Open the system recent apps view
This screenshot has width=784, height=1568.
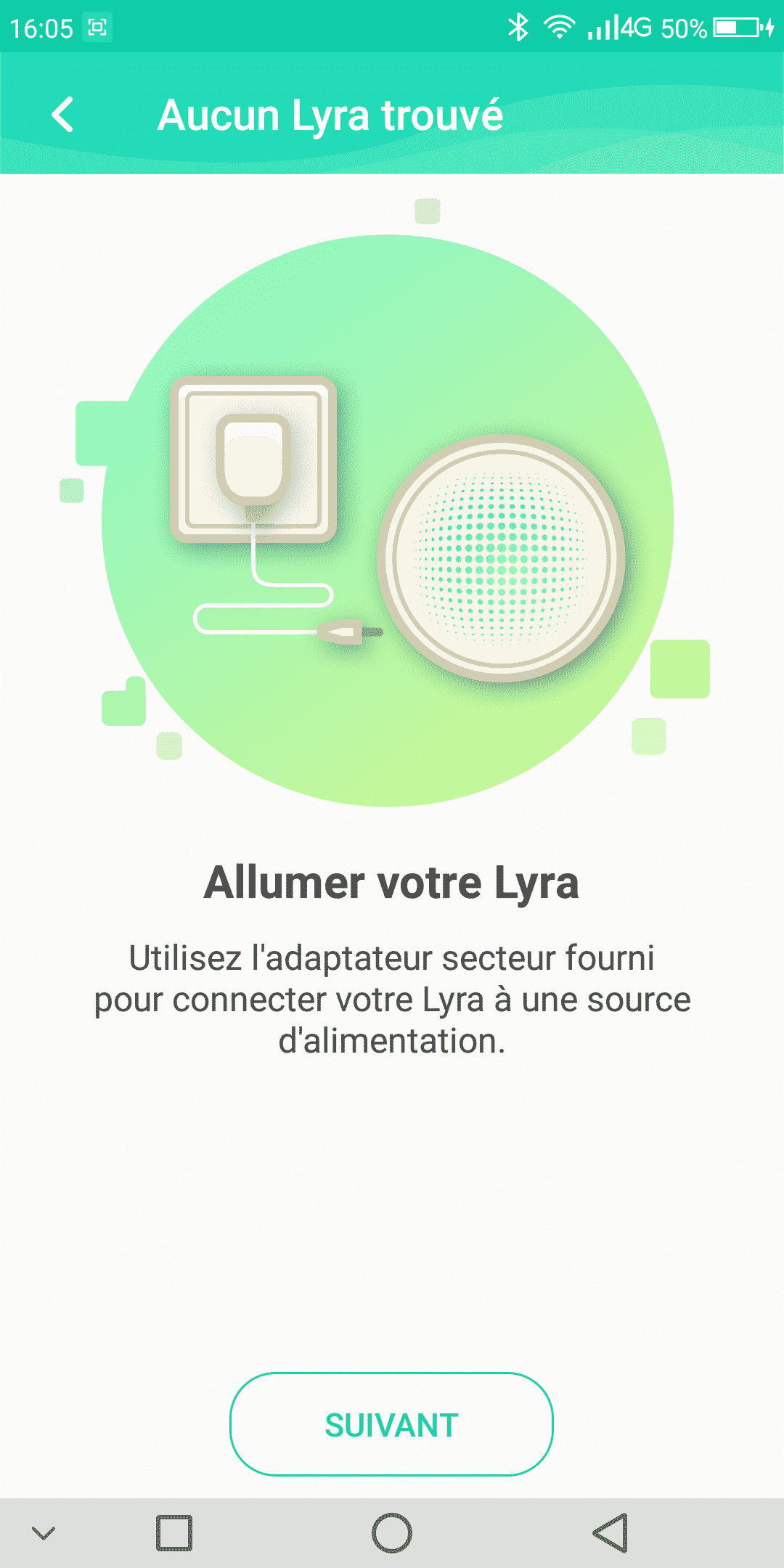tap(174, 1533)
